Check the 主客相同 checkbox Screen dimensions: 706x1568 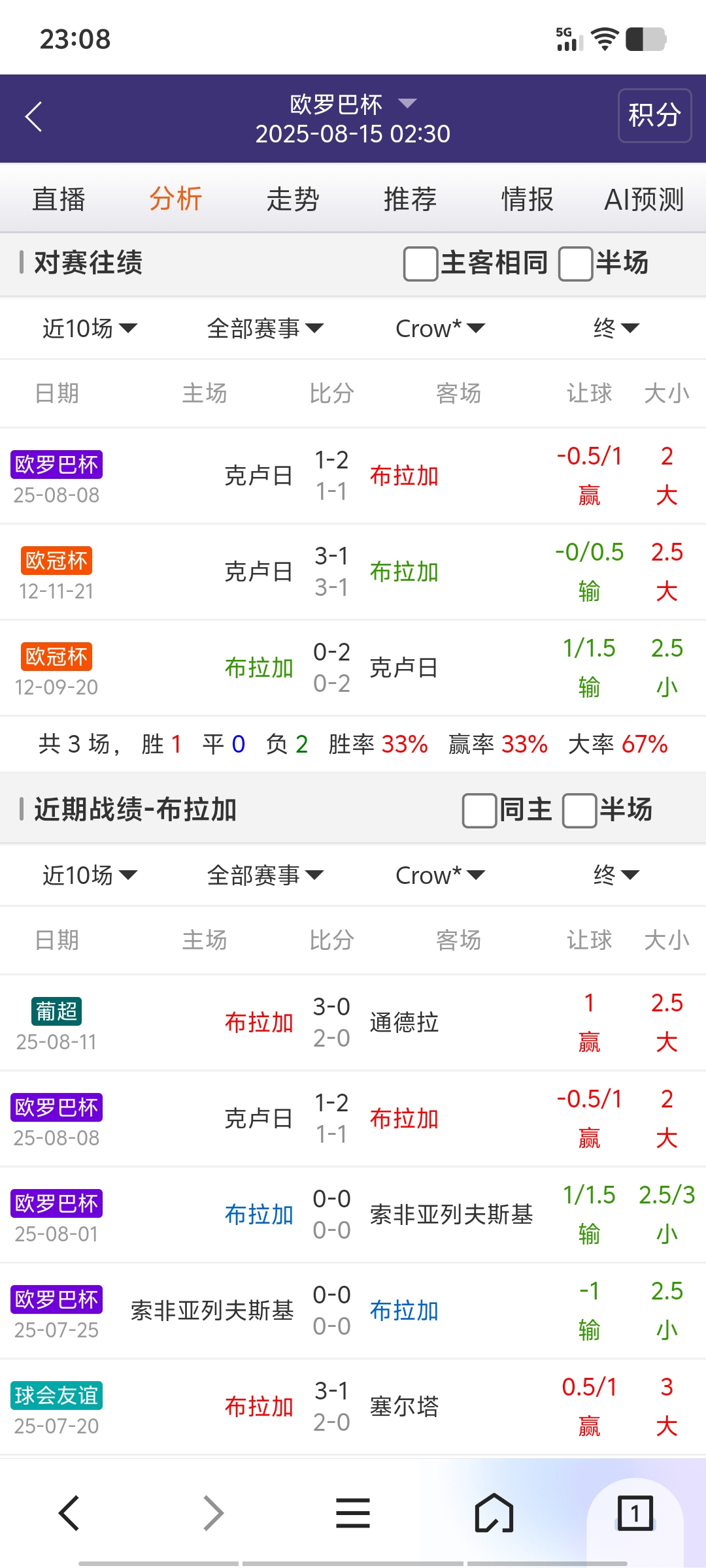[421, 264]
